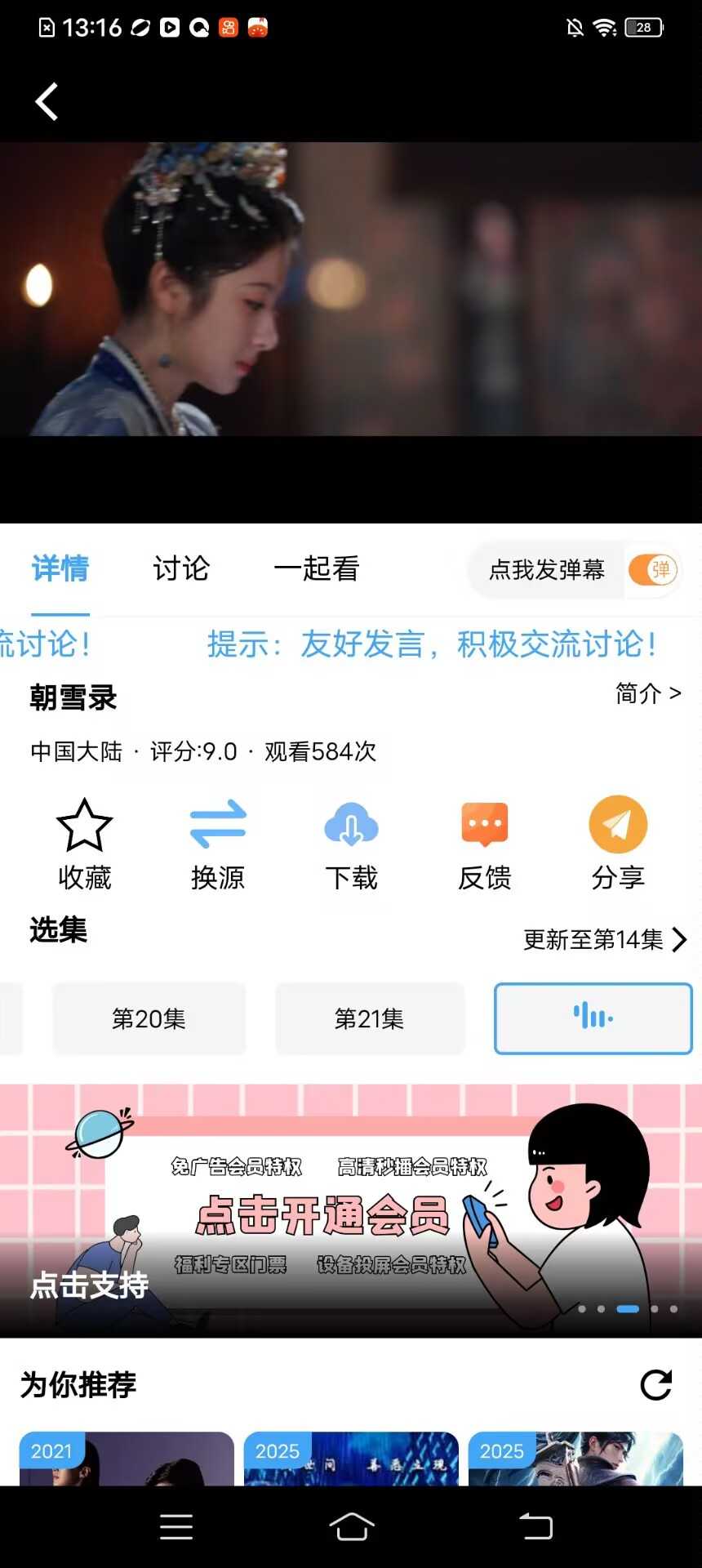Select episode 第20集
The width and height of the screenshot is (702, 1568).
coord(149,1018)
